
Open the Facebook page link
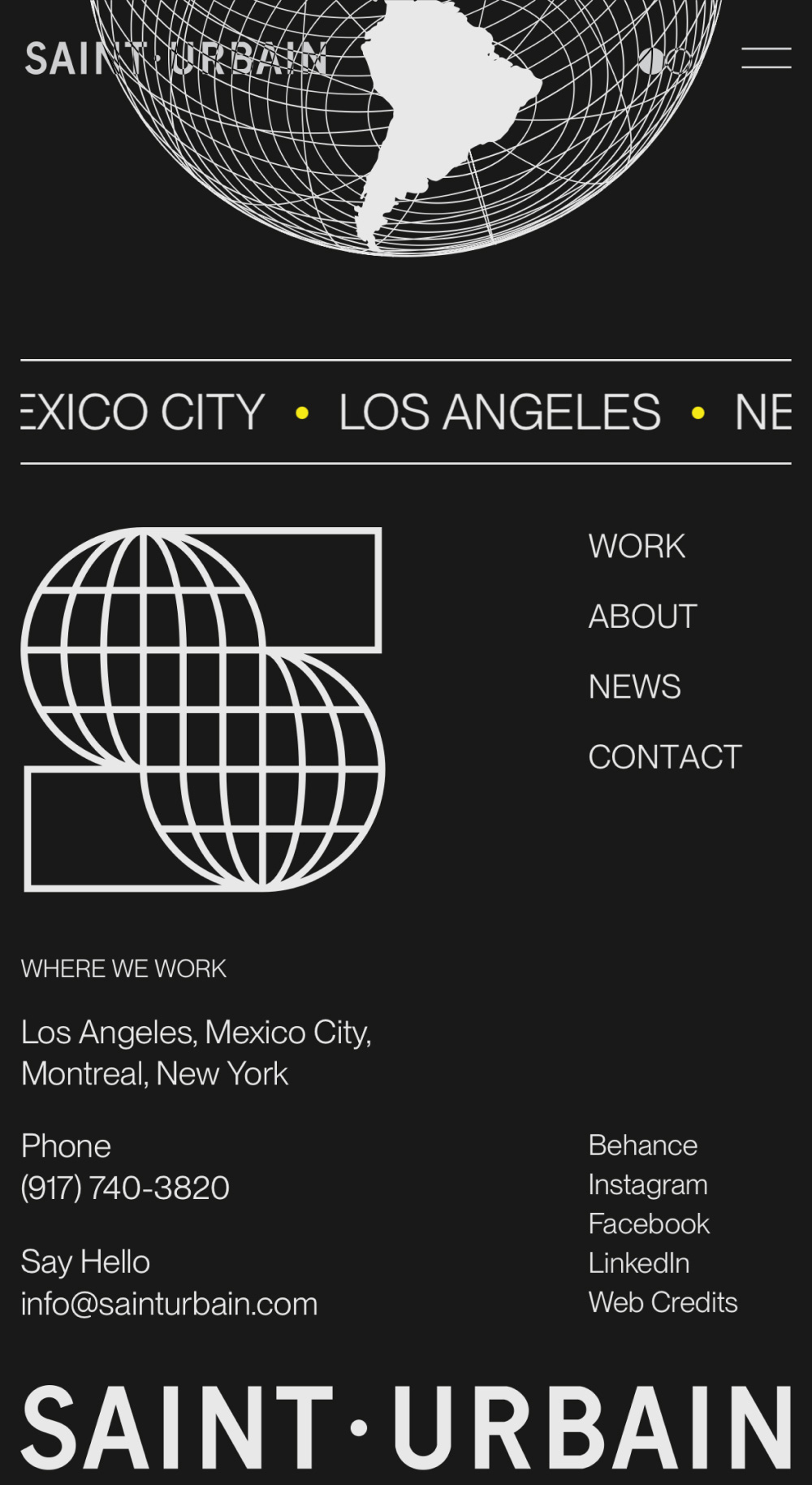(649, 1223)
